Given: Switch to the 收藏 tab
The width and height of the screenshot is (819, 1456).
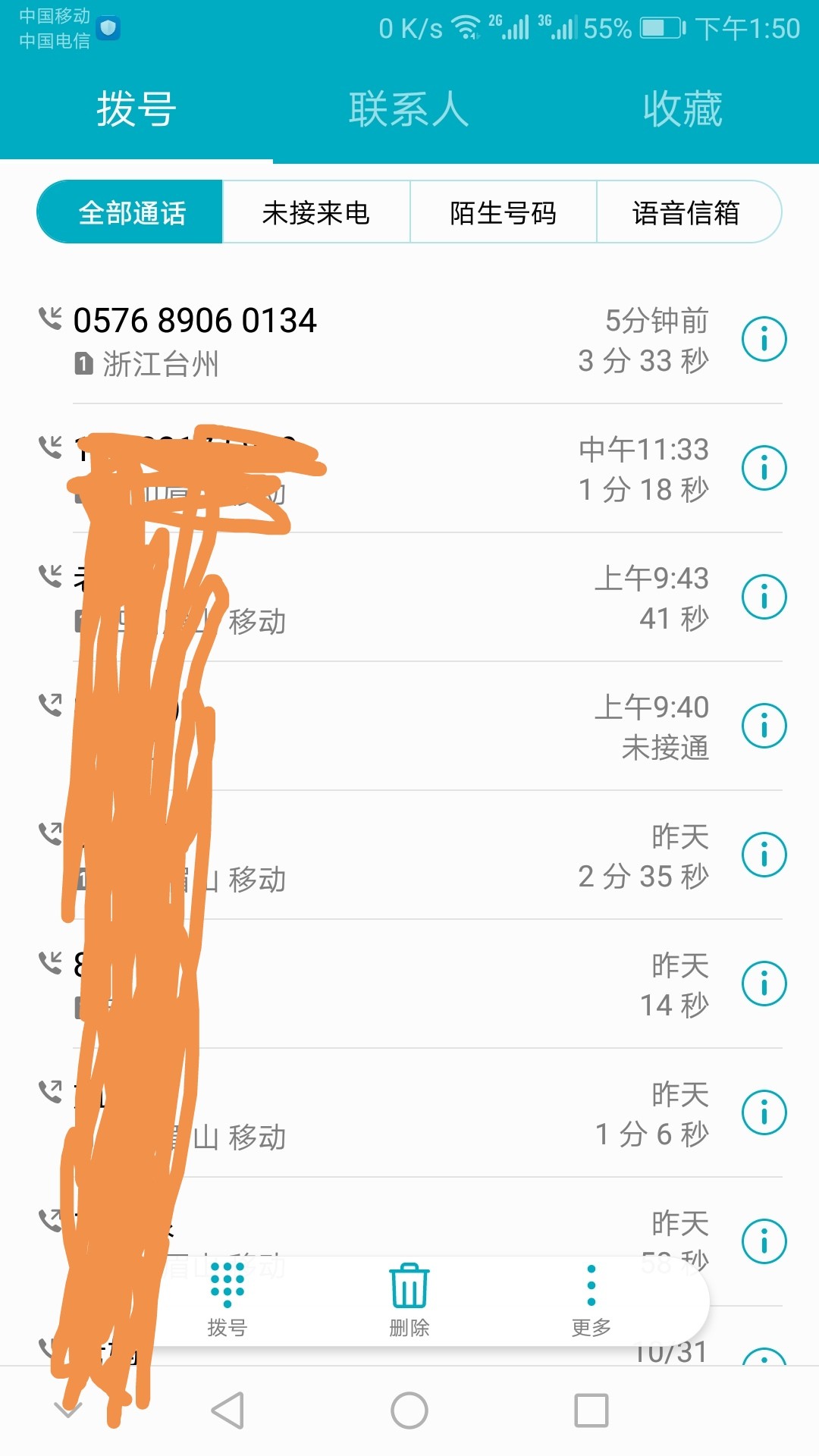Looking at the screenshot, I should [x=682, y=109].
